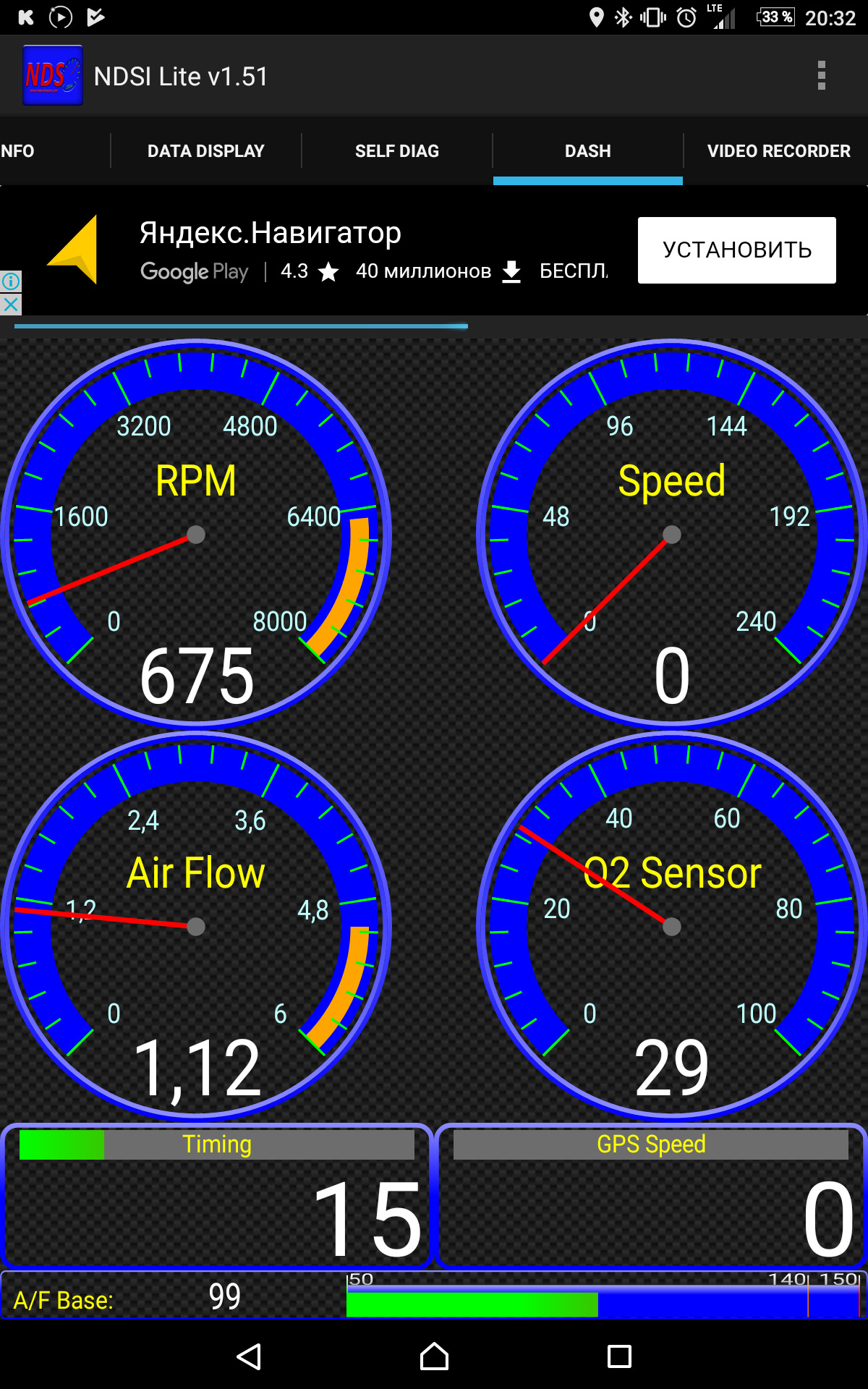
Task: Close the Яндекс.Навигатор ad banner
Action: [x=11, y=305]
